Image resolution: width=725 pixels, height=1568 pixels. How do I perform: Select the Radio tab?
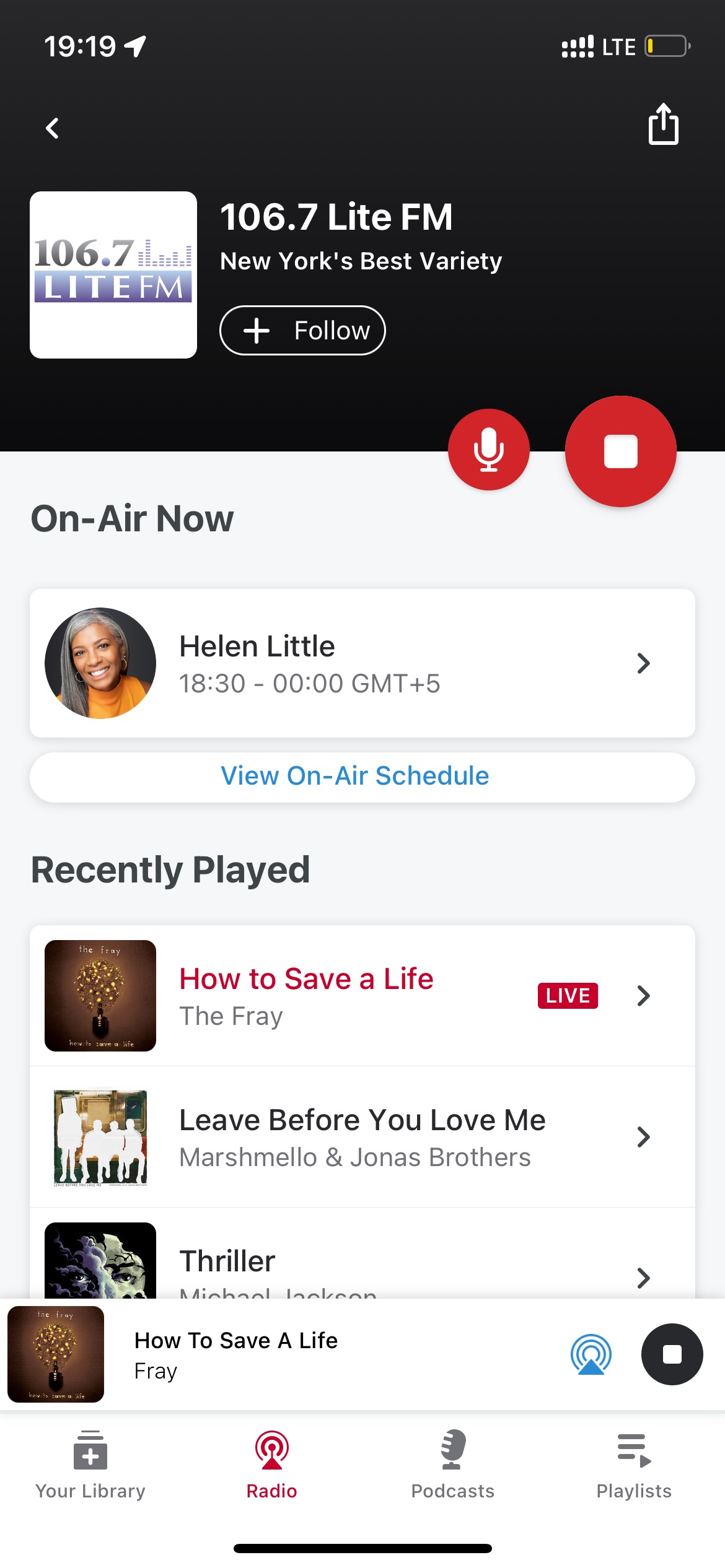click(x=271, y=1465)
